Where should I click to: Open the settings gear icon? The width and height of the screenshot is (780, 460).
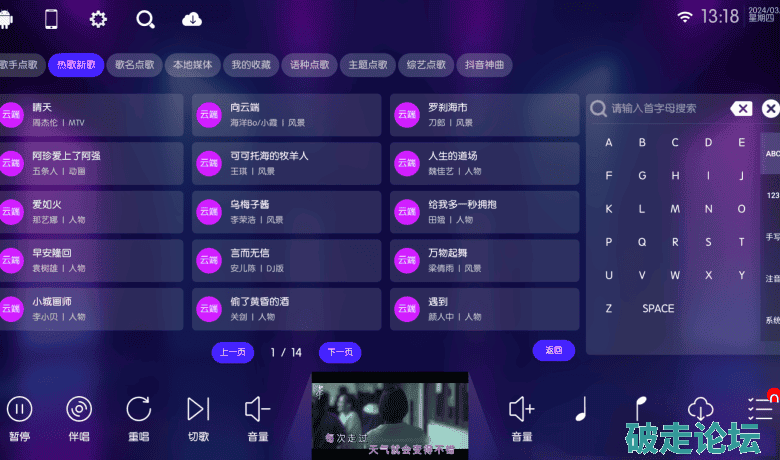tap(98, 19)
